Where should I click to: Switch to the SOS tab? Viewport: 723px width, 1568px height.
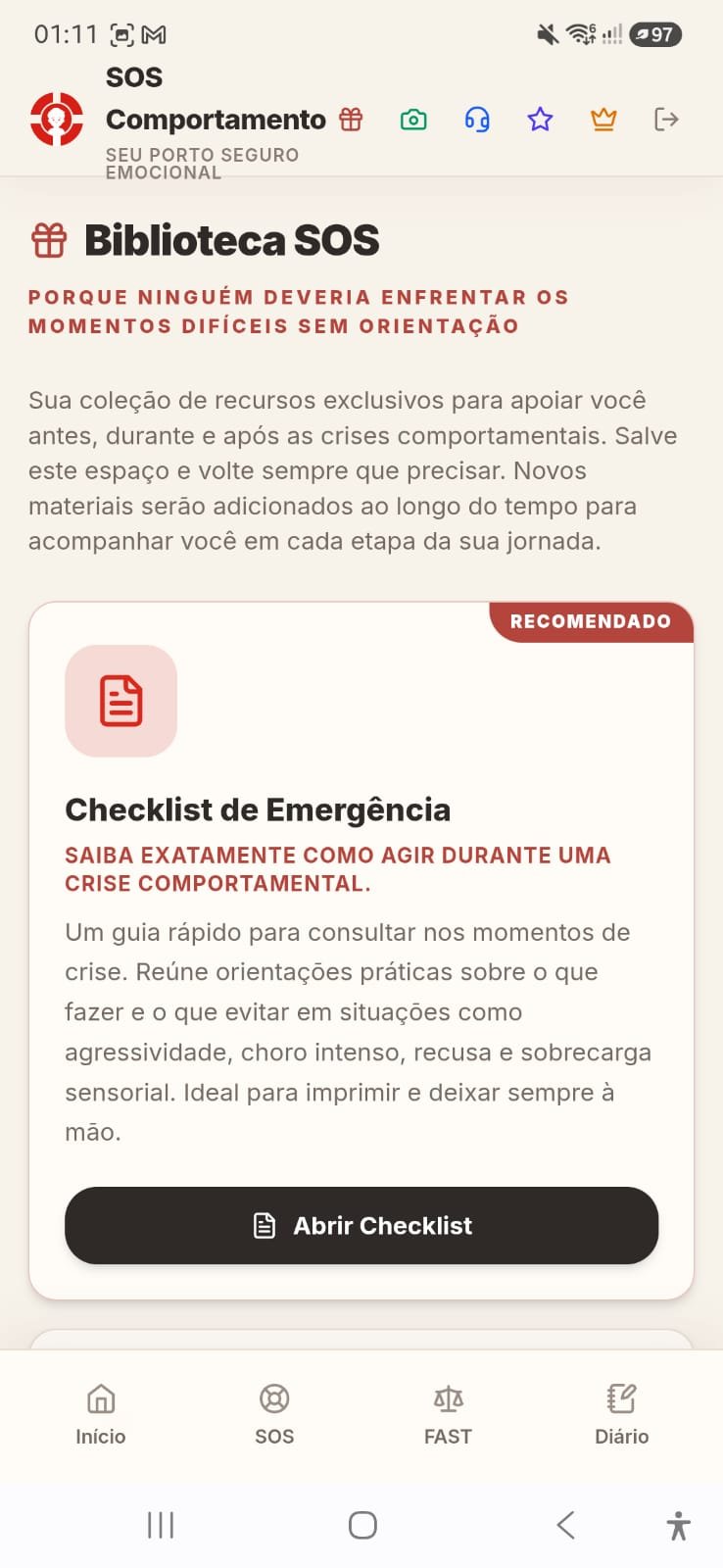(274, 1414)
